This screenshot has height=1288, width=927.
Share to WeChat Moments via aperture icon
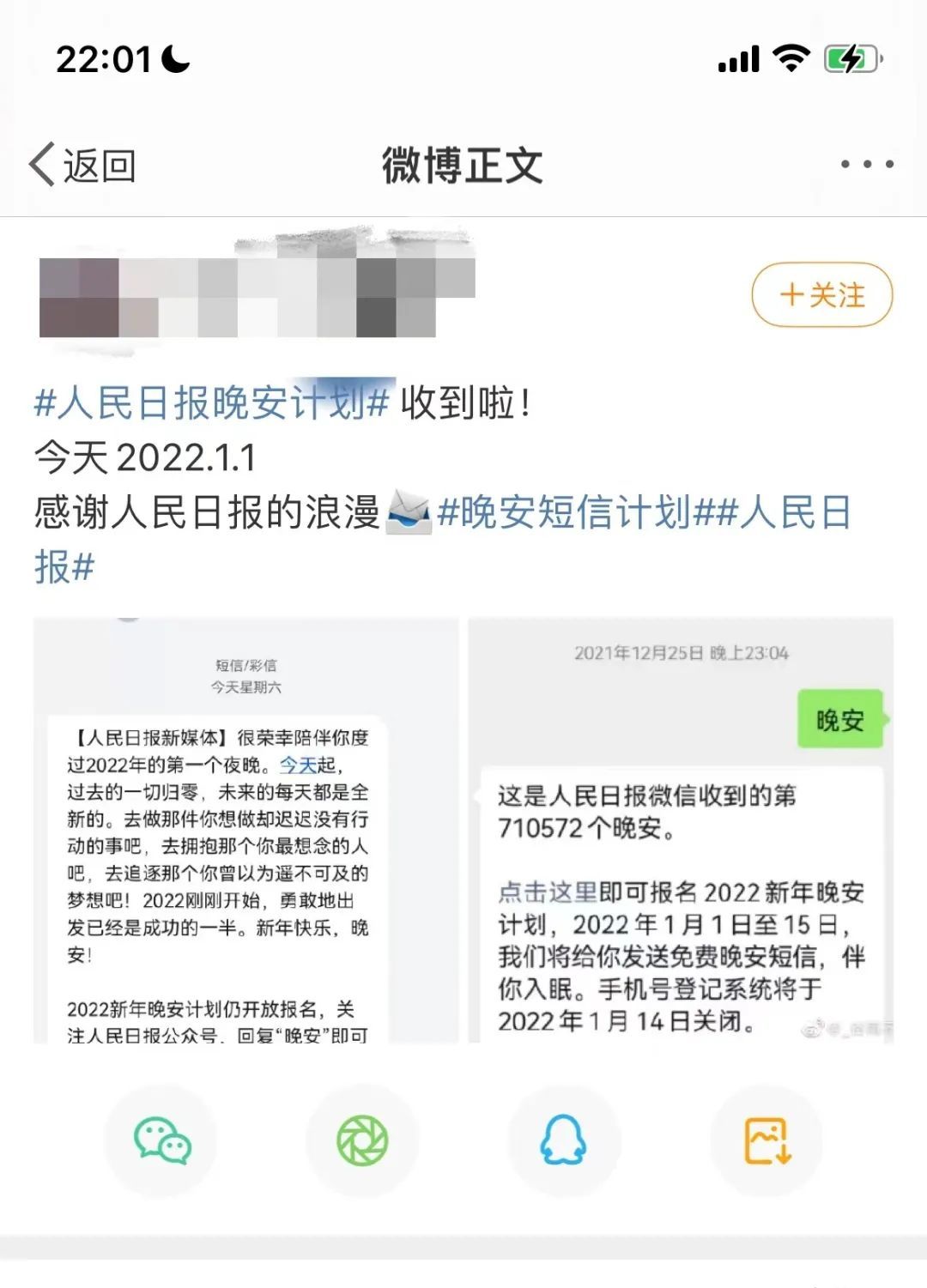[363, 1140]
